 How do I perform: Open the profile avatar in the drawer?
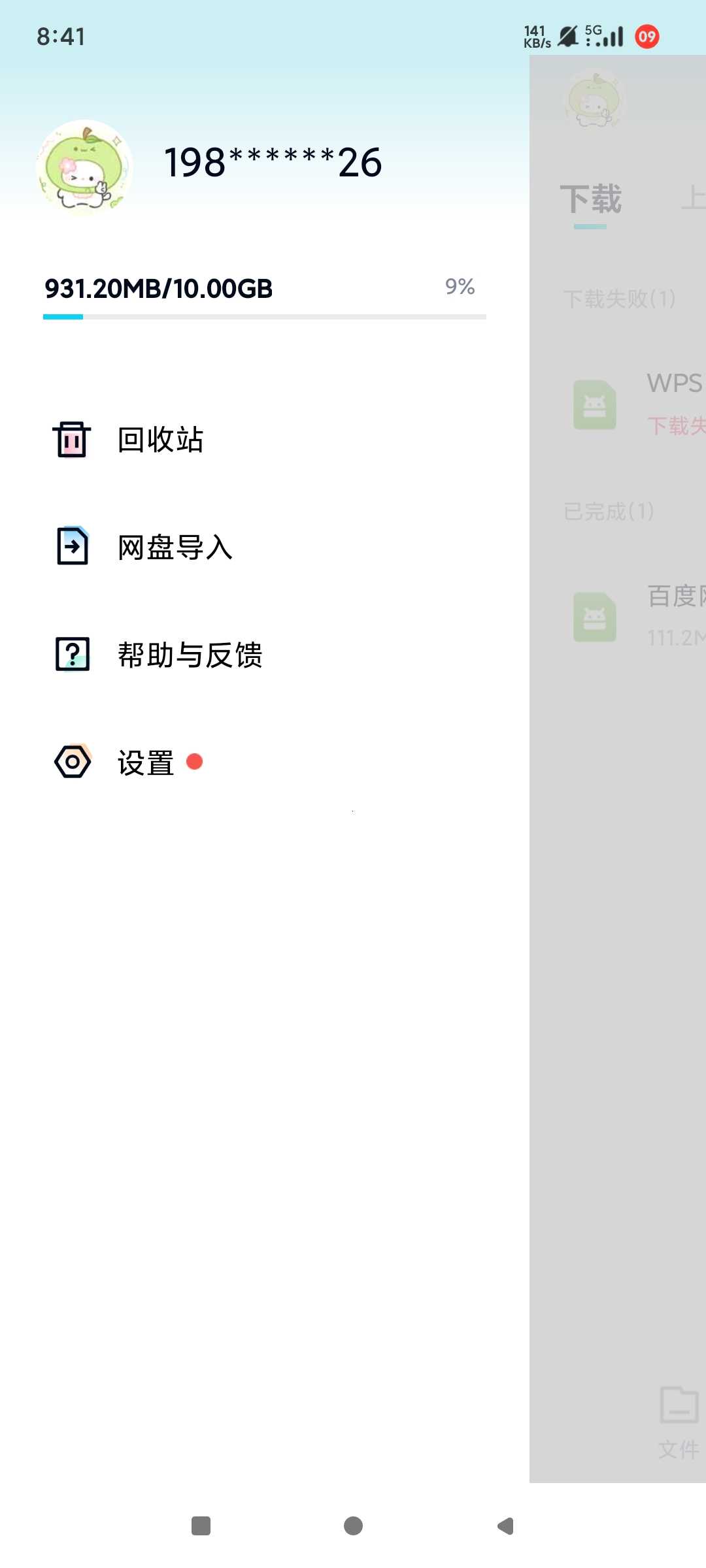point(84,167)
